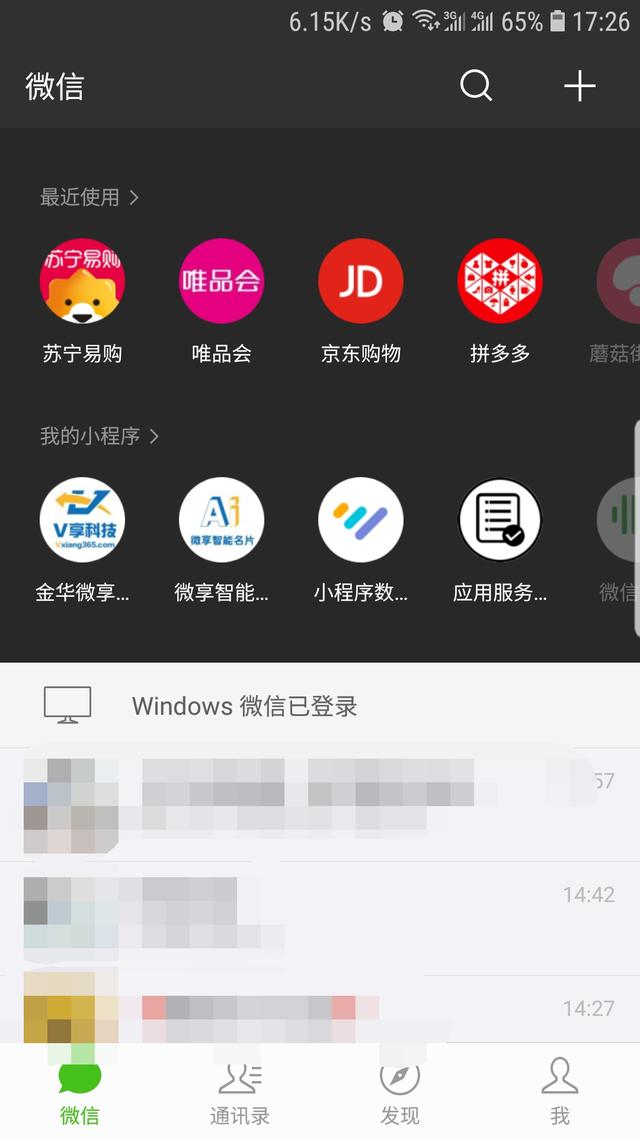Switch to the 通讯录 contacts tab
This screenshot has height=1138, width=640.
[x=239, y=1091]
